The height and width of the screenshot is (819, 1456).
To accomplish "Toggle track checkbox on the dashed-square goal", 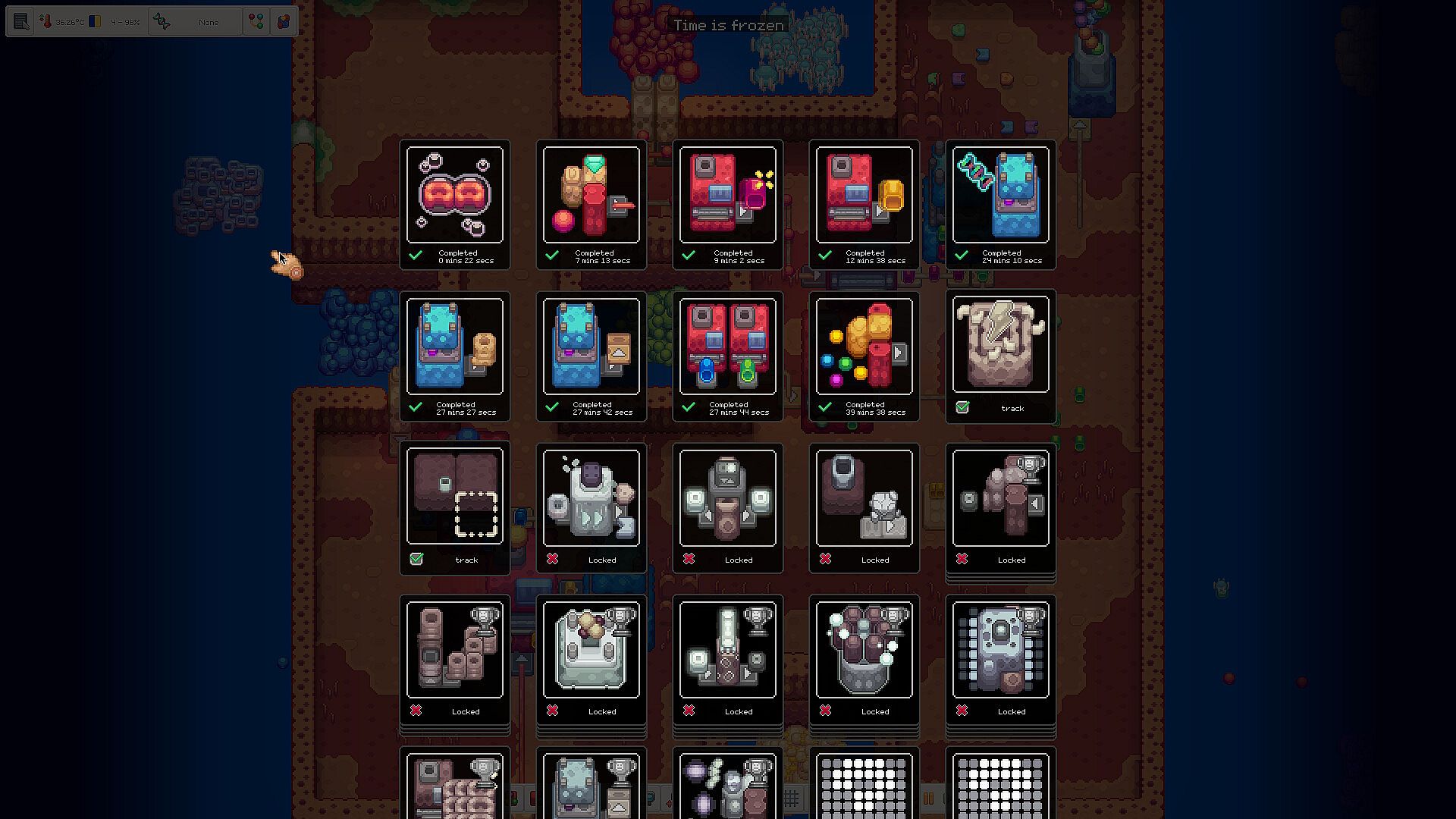I will (x=416, y=560).
